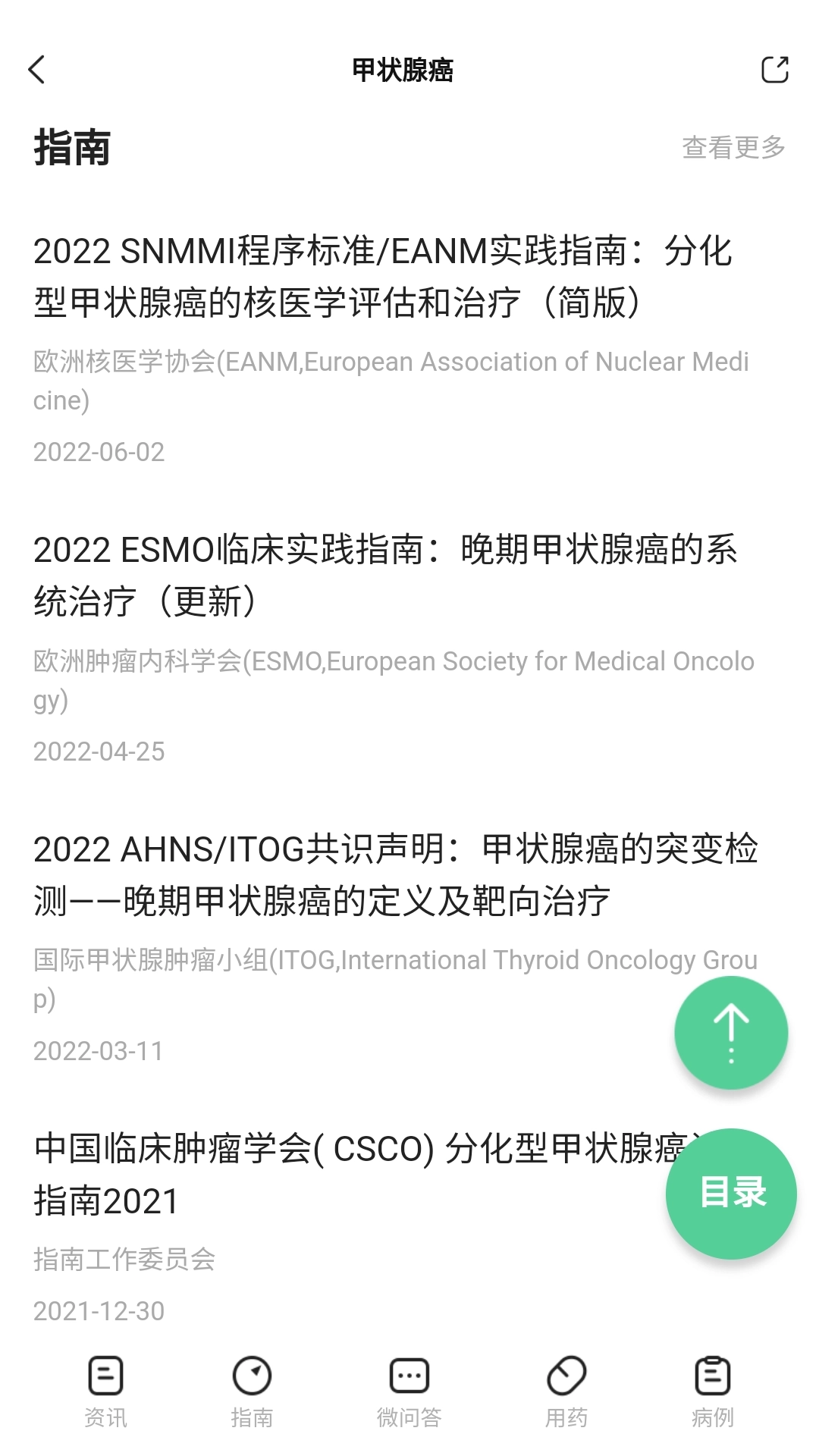This screenshot has height=1456, width=819.
Task: Tap the 指南工作委员会 author label
Action: coord(124,1261)
